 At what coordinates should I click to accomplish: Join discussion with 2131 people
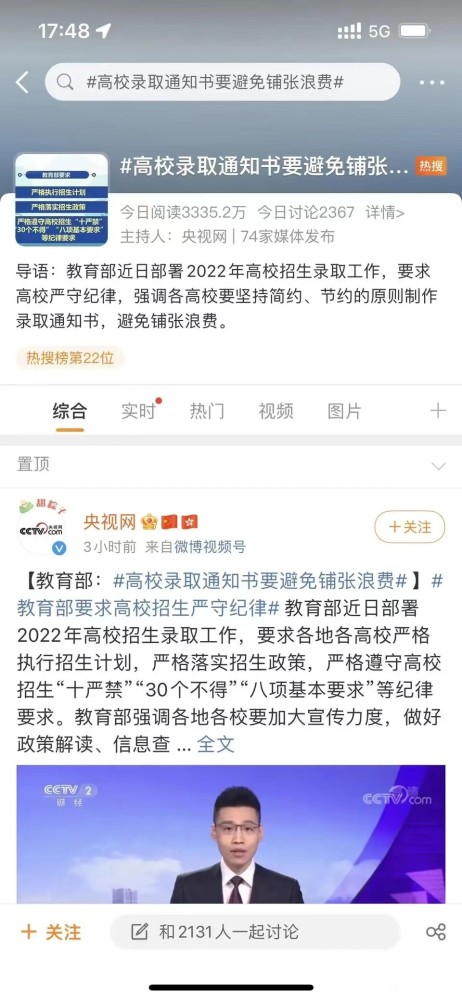pos(255,932)
